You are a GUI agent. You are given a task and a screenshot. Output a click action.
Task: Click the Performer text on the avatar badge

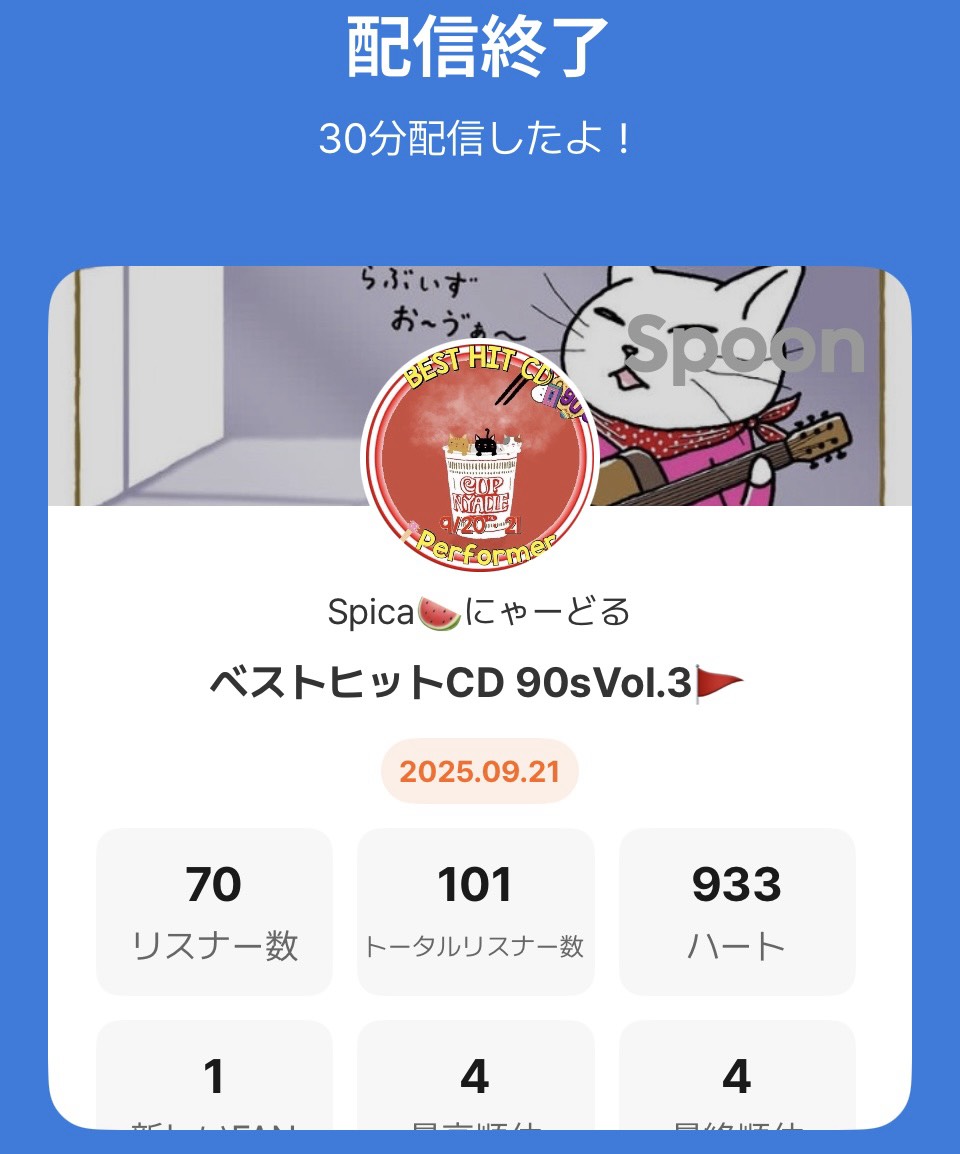coord(483,549)
